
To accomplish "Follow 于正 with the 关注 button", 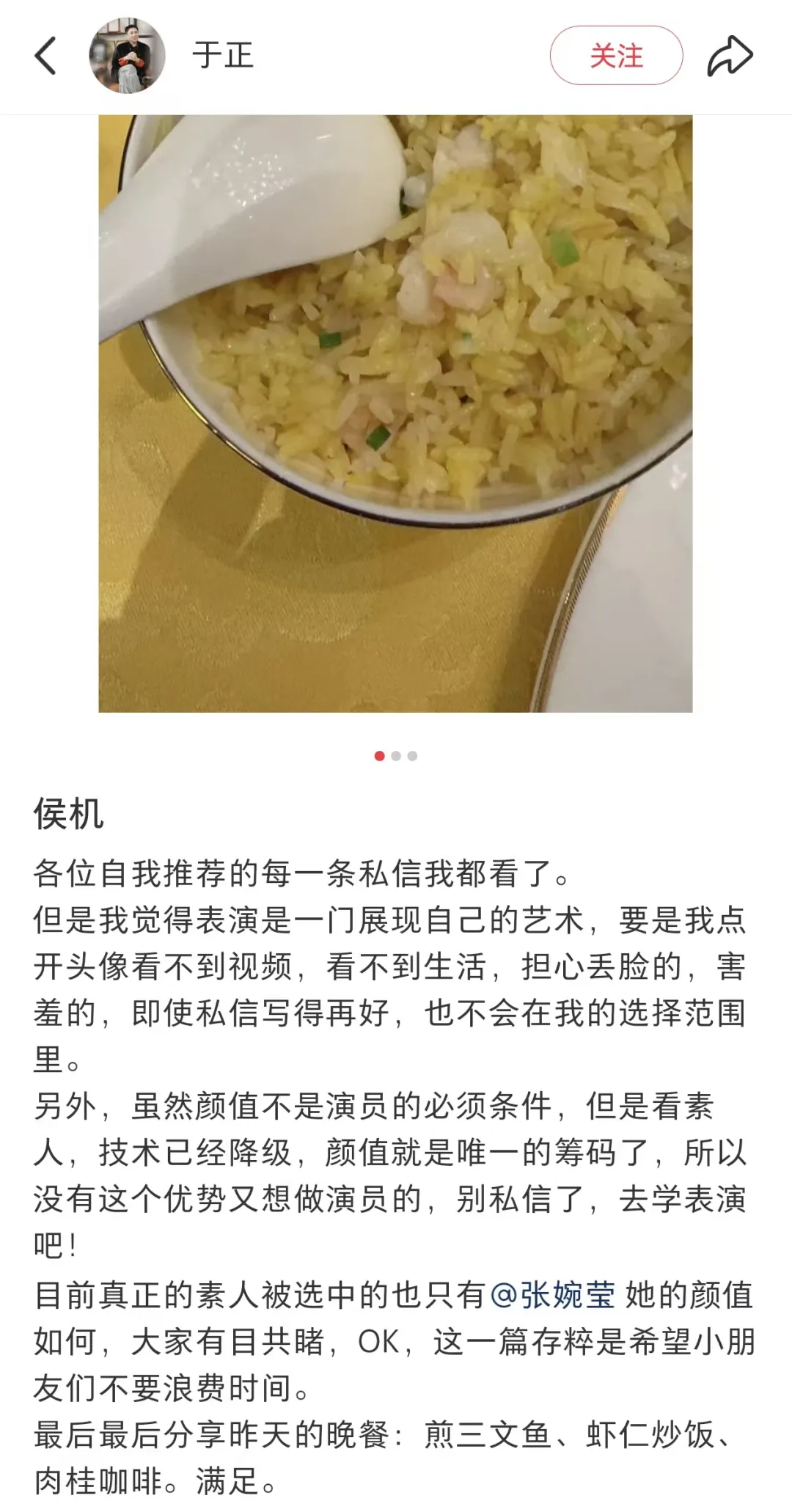I will pos(616,56).
